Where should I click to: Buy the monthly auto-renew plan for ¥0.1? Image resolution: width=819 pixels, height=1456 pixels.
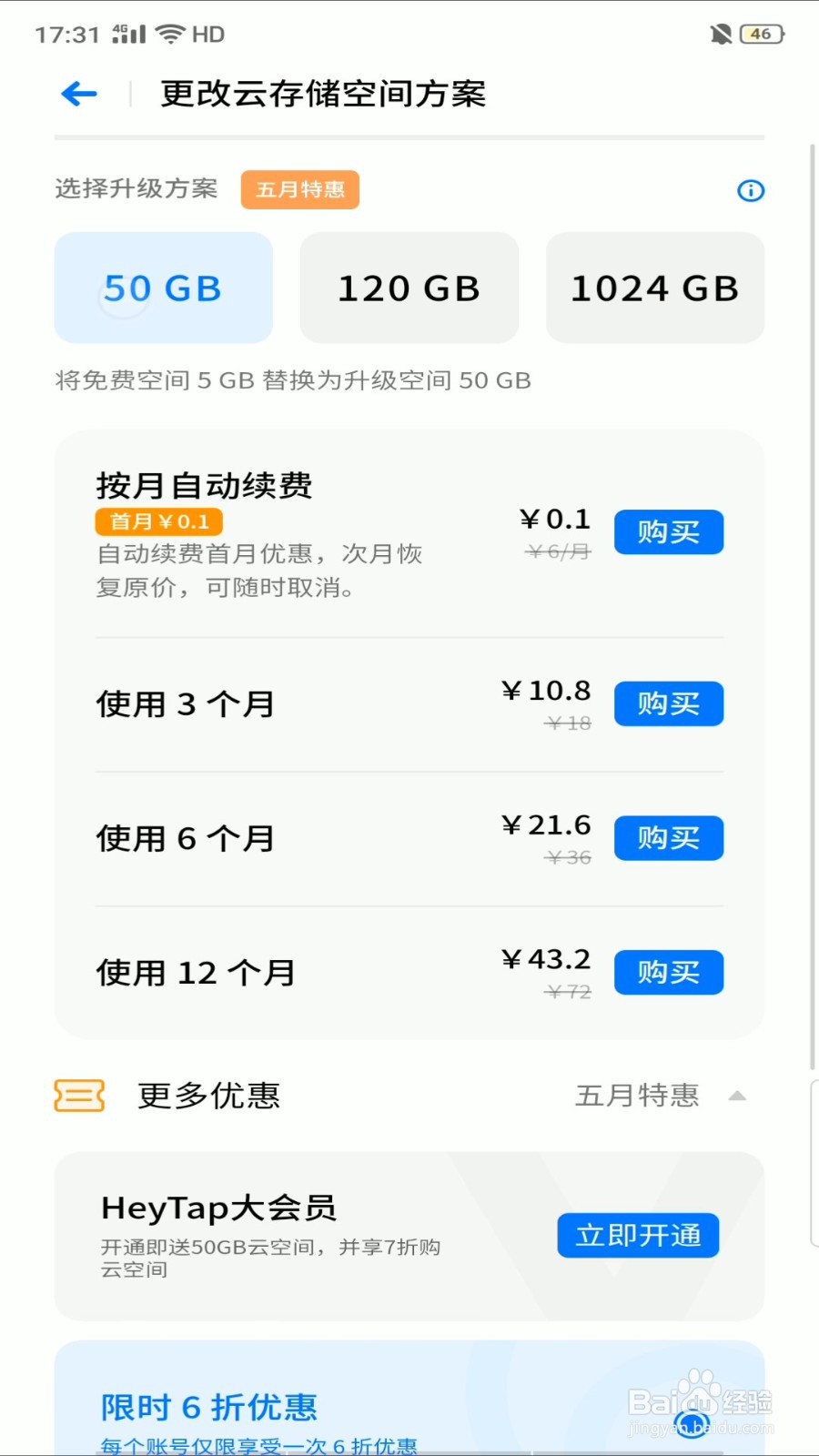669,532
